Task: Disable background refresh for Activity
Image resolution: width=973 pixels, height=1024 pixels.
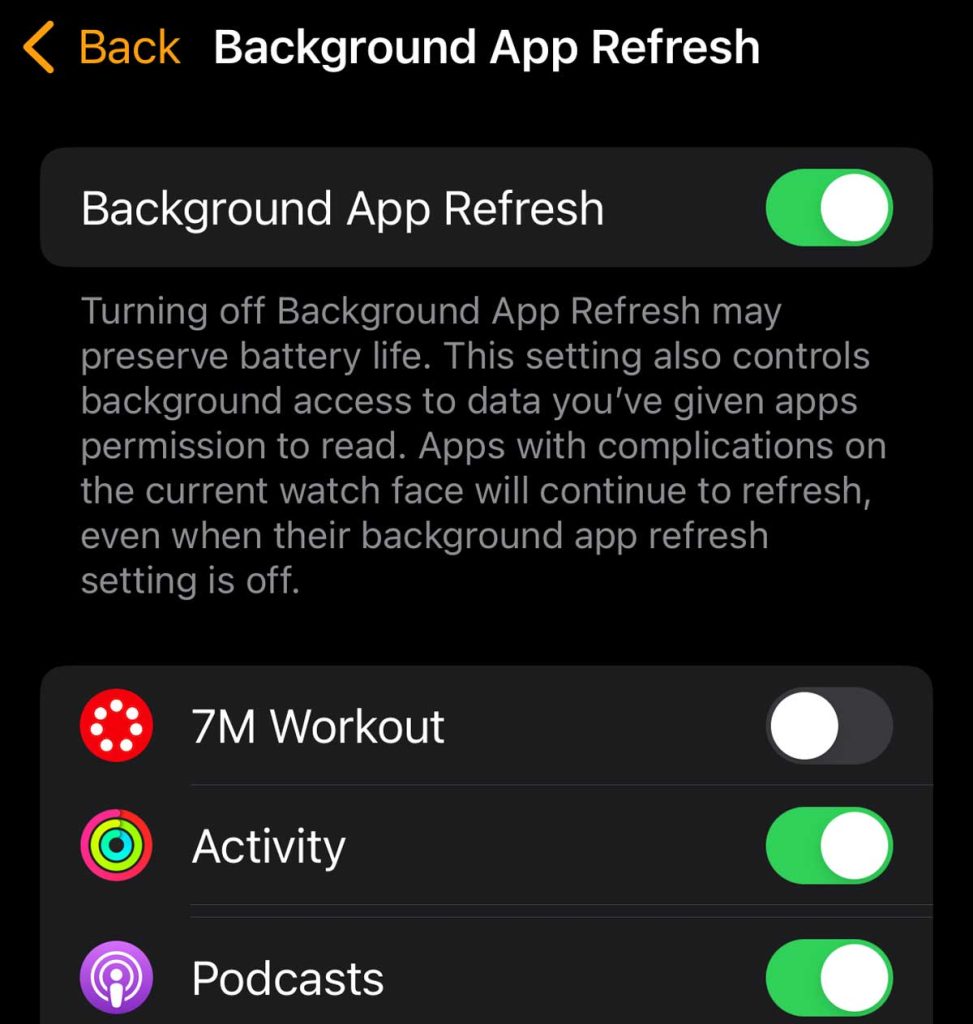Action: pos(828,846)
